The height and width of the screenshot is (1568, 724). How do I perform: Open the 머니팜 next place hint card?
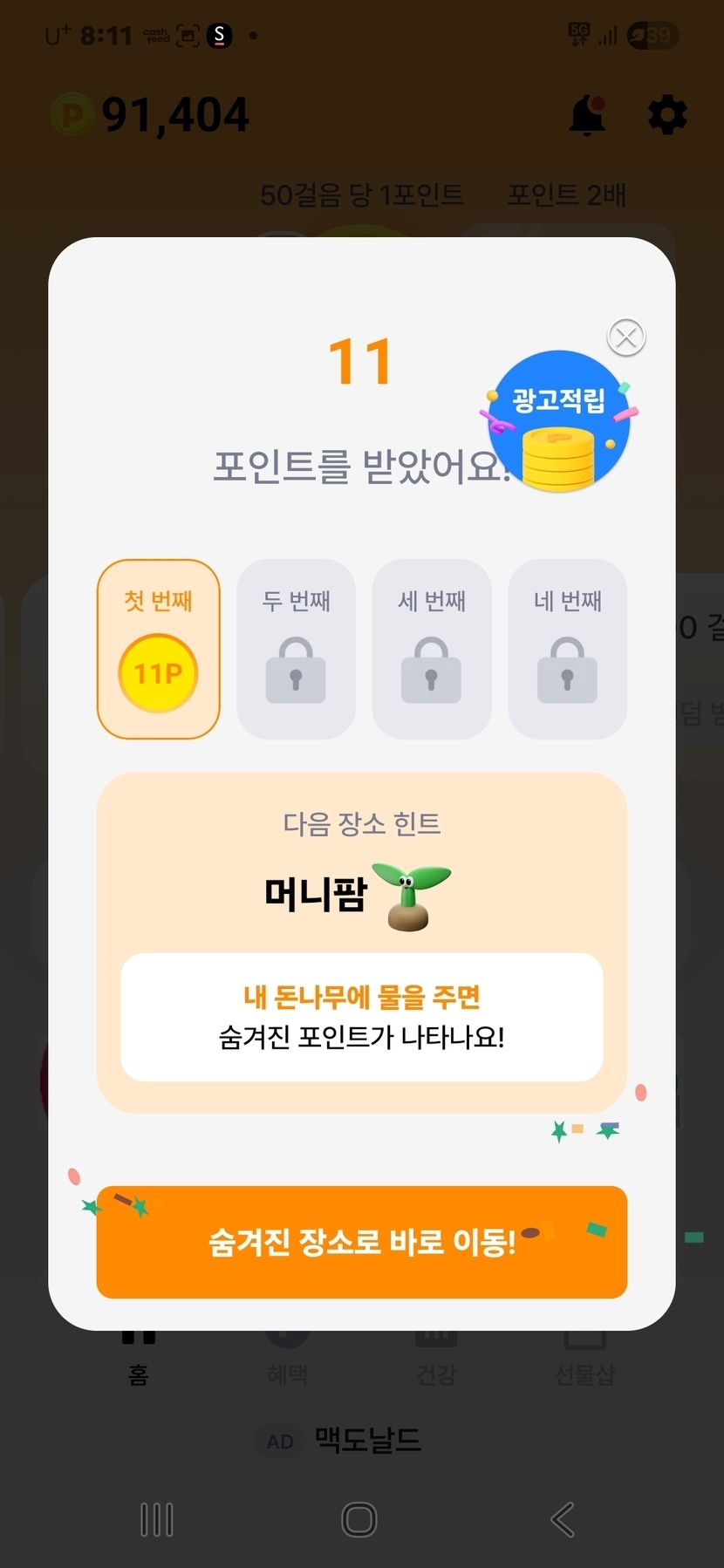tap(362, 942)
